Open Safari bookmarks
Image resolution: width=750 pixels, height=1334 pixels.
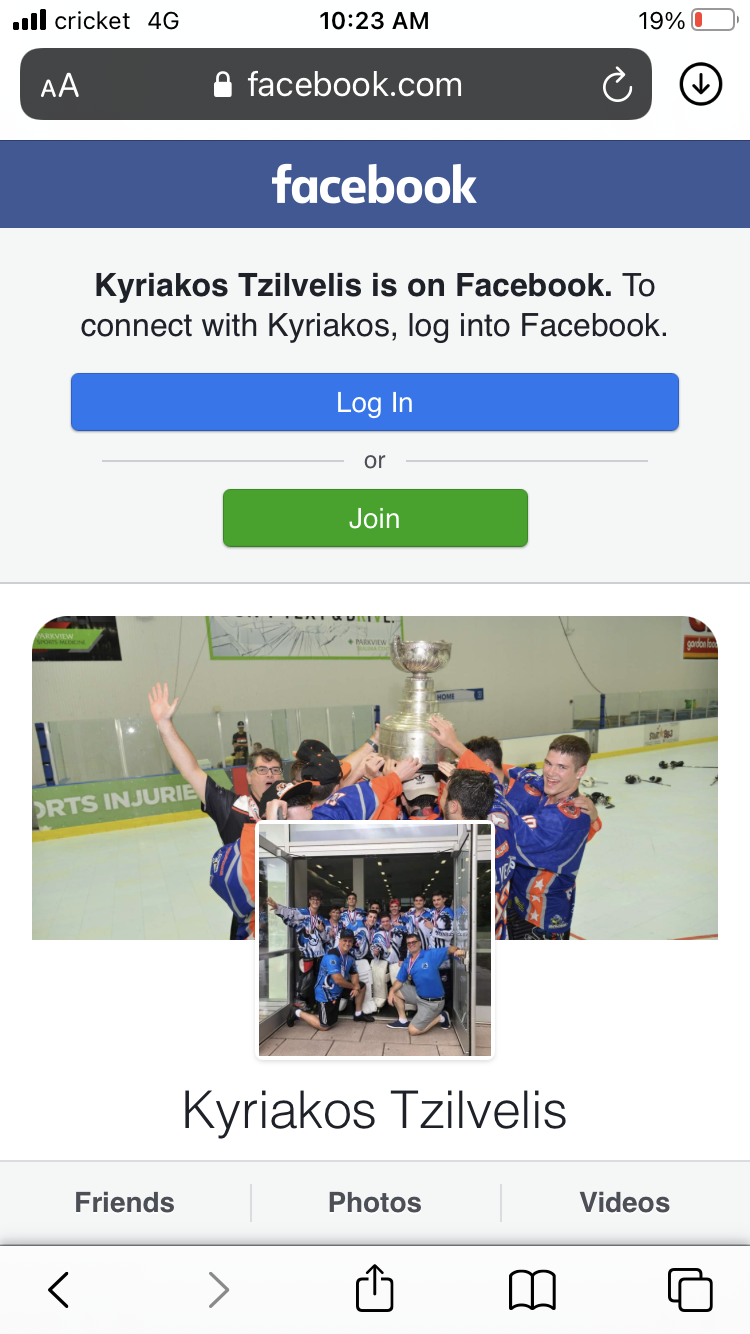pos(532,1290)
